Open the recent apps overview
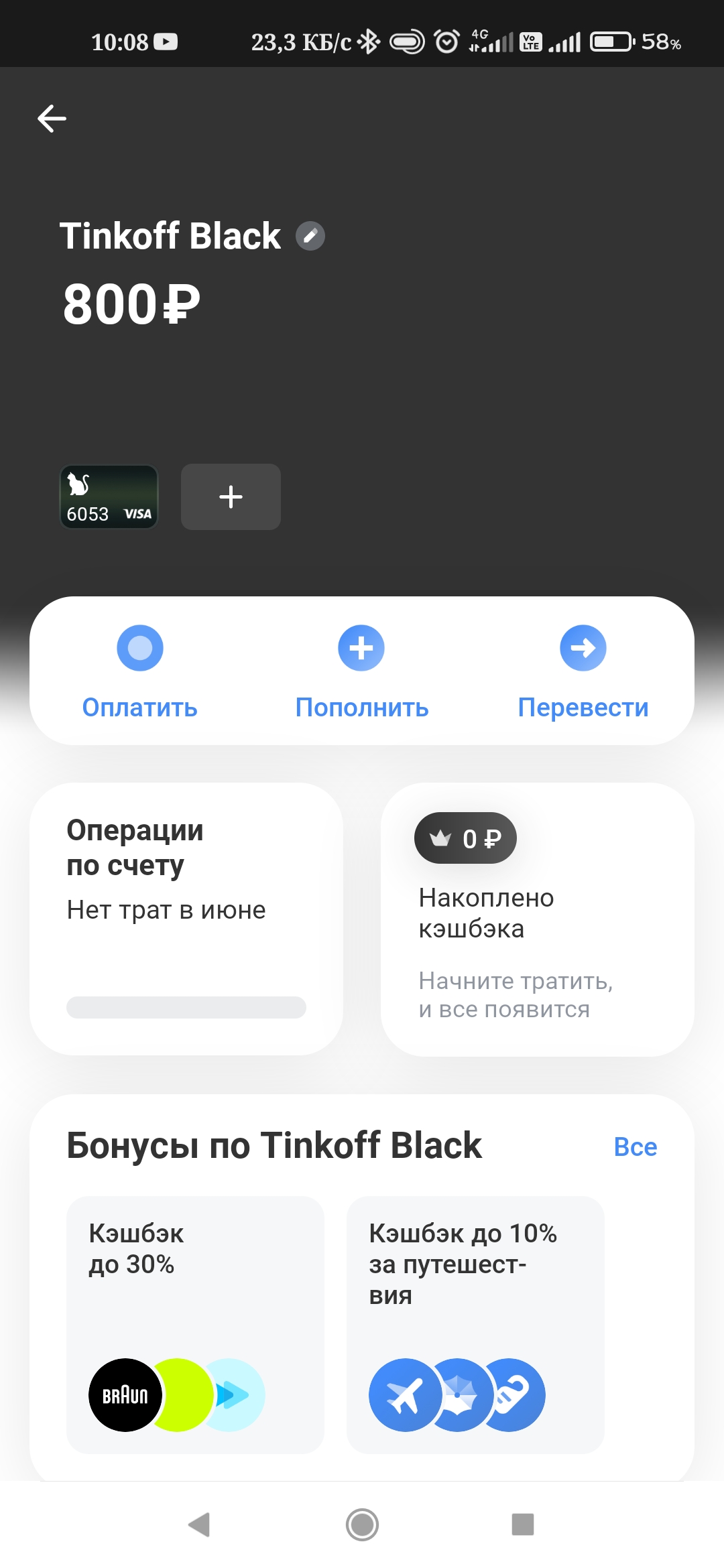The width and height of the screenshot is (724, 1568). 523,1525
